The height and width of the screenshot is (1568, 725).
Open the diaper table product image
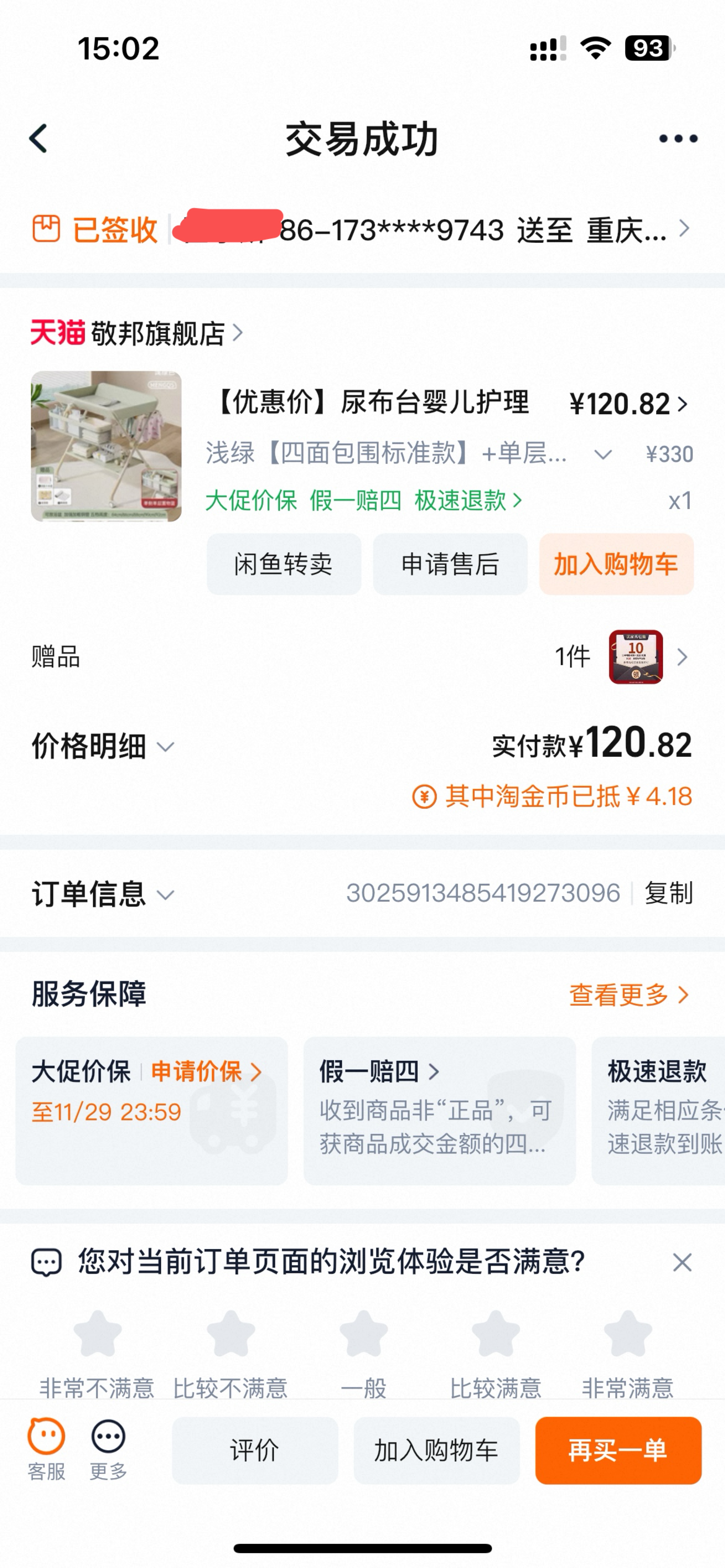[106, 446]
